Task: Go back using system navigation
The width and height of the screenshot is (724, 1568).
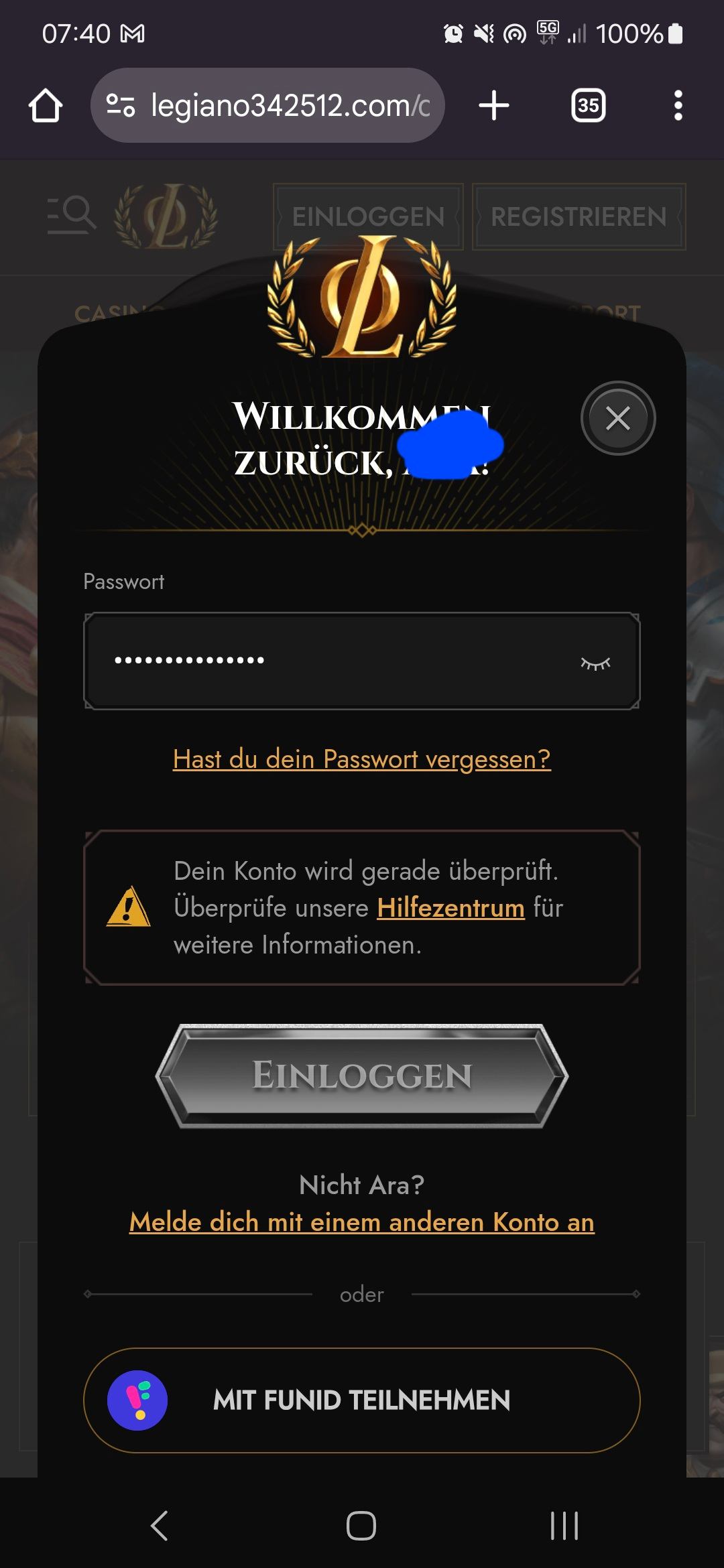Action: tap(160, 1526)
